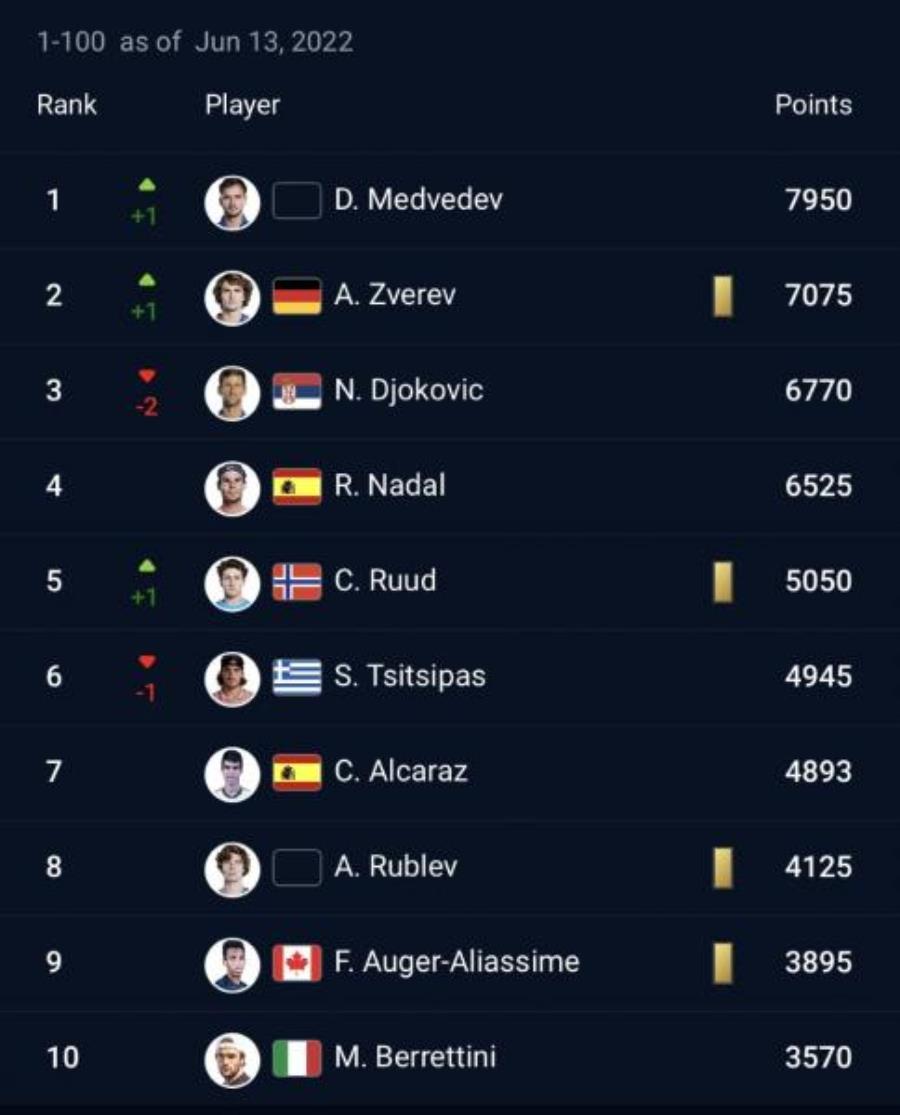
Task: Open C. Alcaraz's player page
Action: 401,771
